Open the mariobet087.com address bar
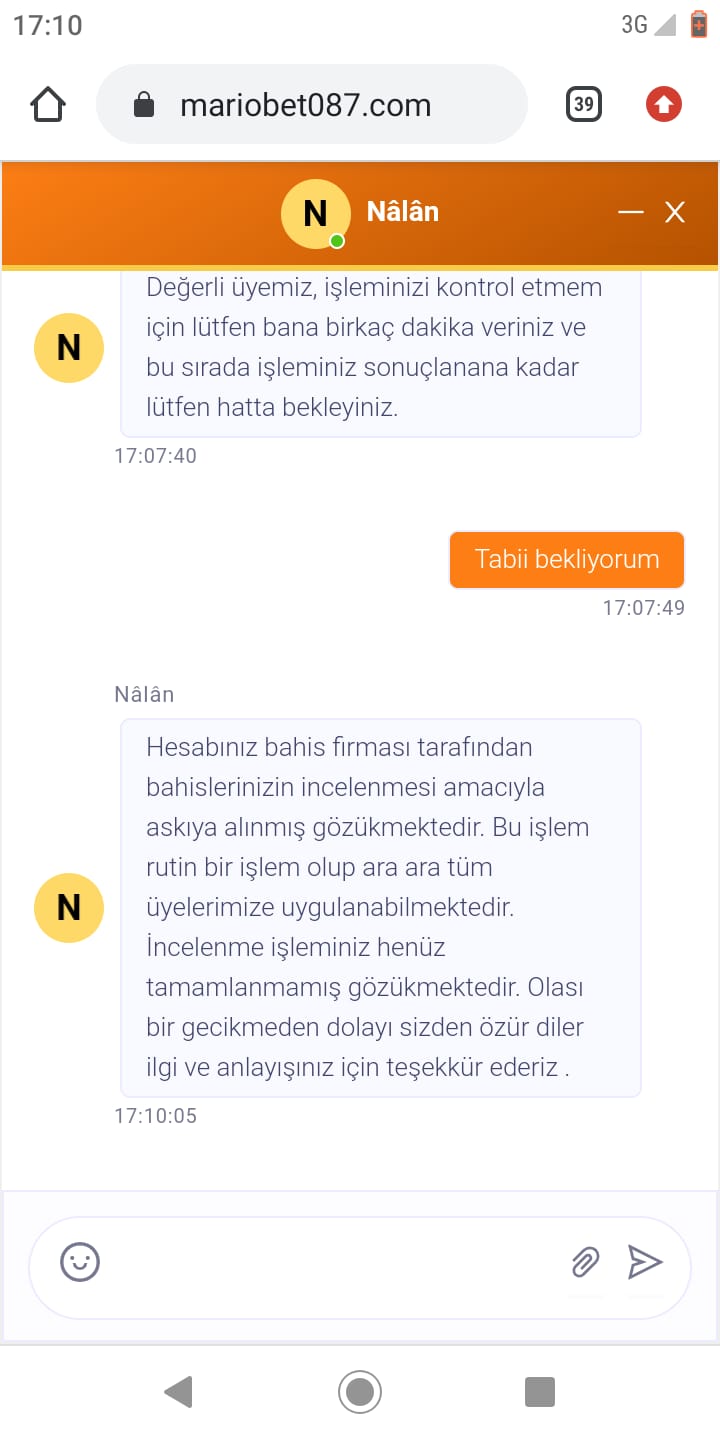This screenshot has width=720, height=1440. (311, 104)
